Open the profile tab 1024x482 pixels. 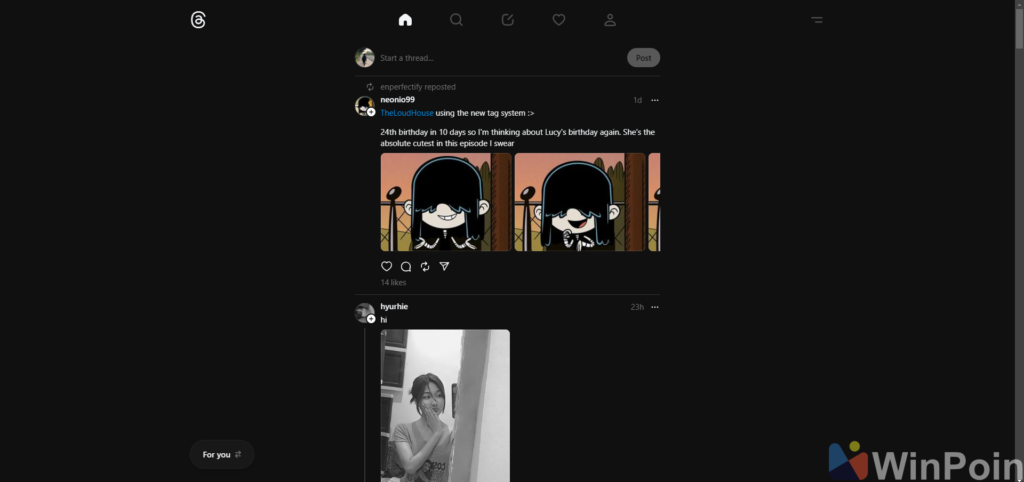pos(610,20)
